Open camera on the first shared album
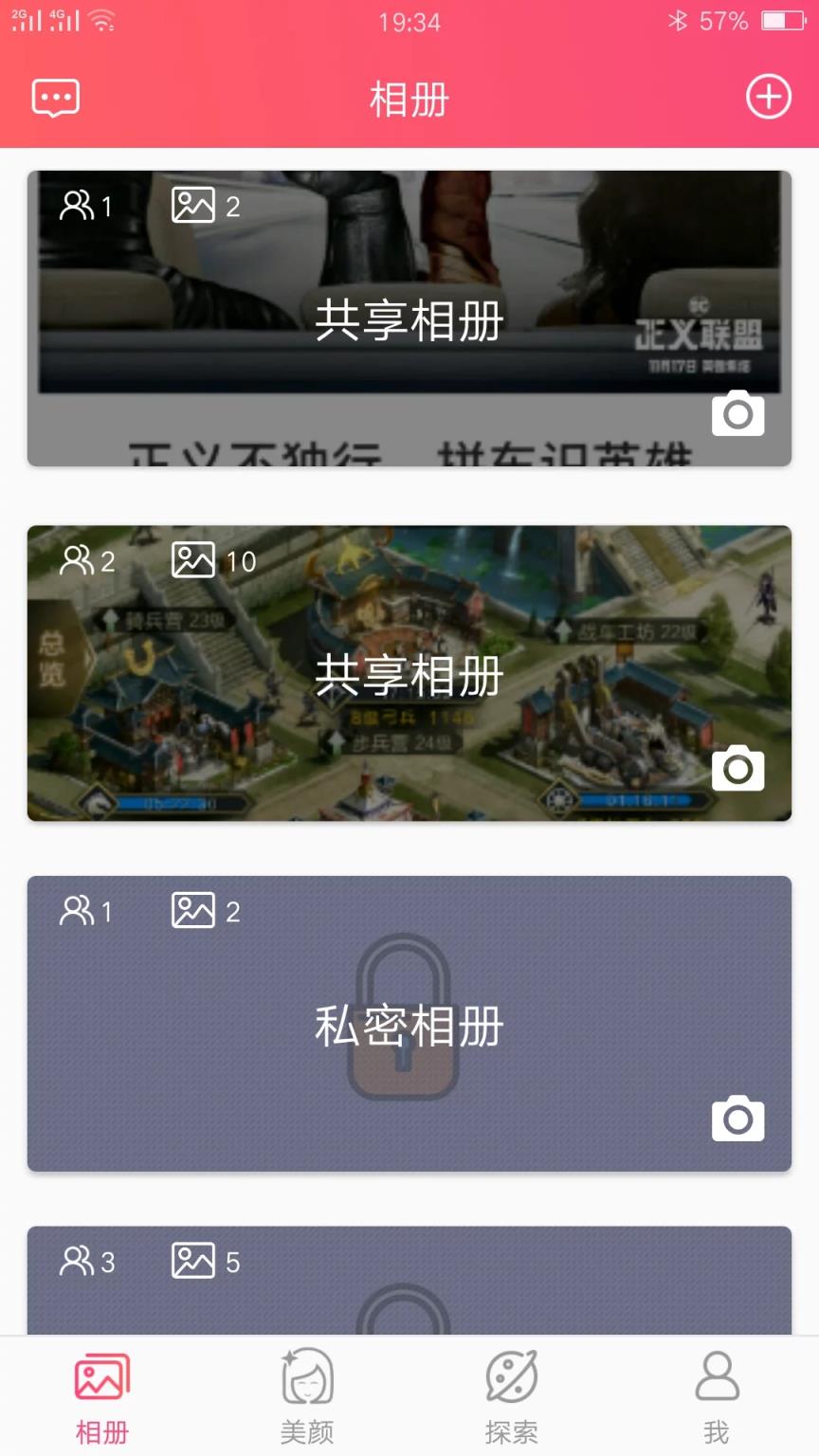819x1456 pixels. 737,414
